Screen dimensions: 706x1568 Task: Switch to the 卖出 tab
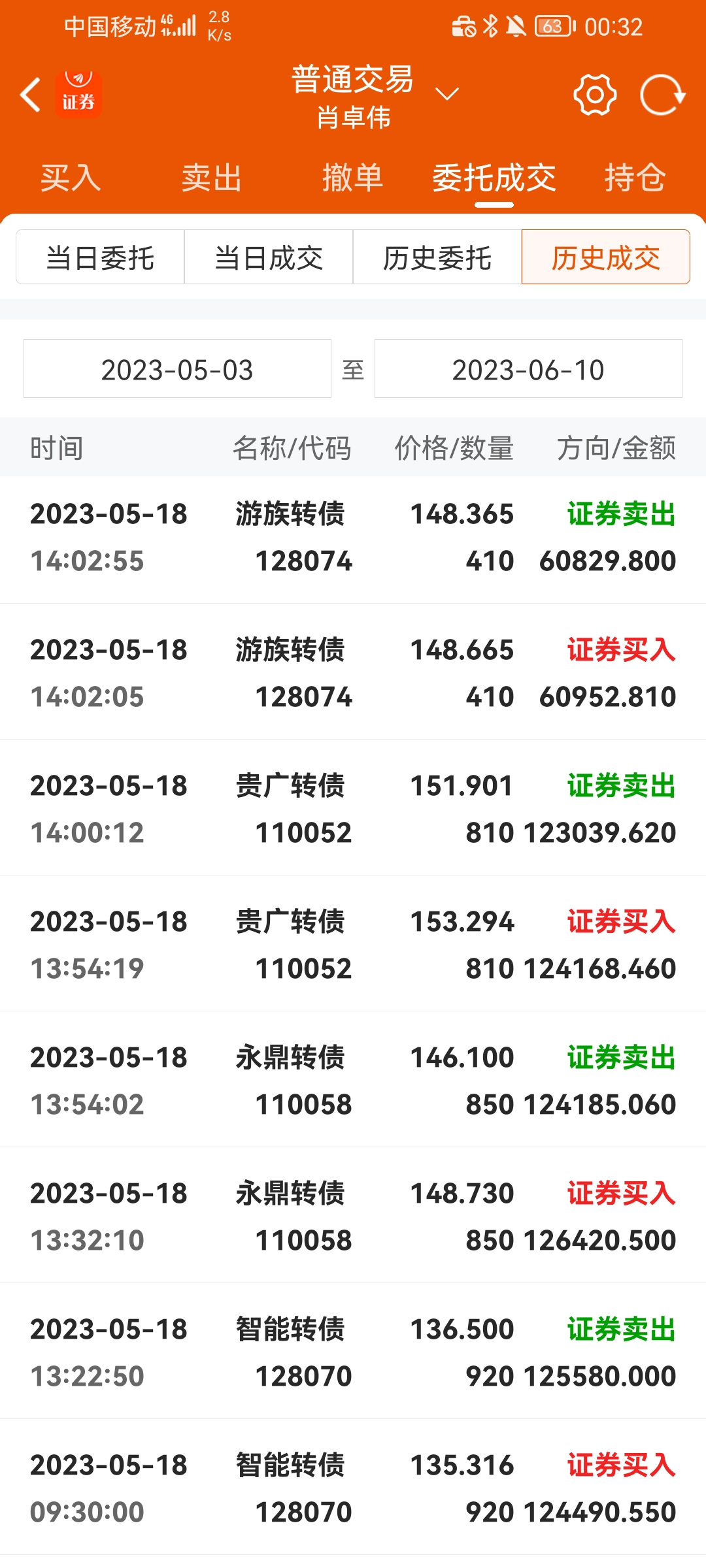pyautogui.click(x=212, y=178)
